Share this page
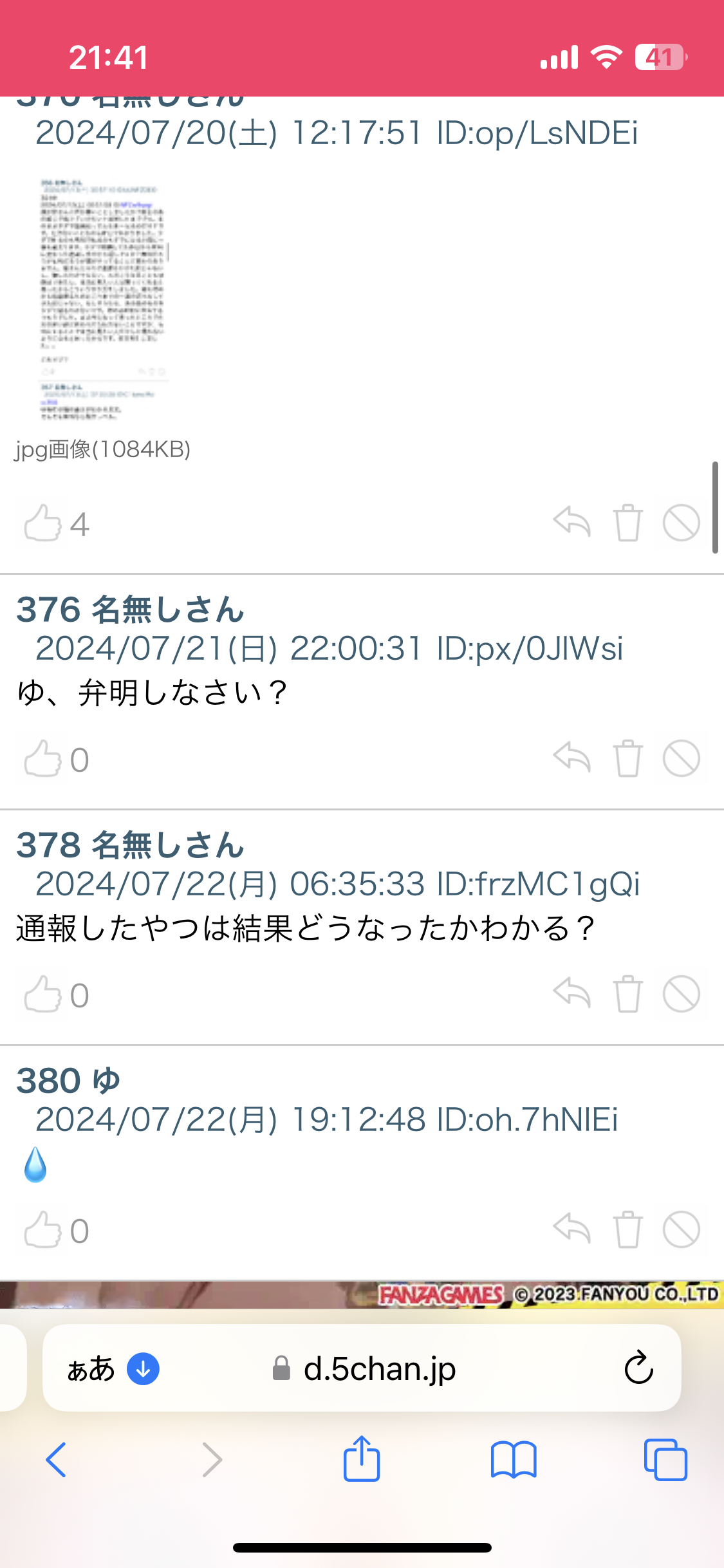Viewport: 724px width, 1568px height. pyautogui.click(x=362, y=1460)
